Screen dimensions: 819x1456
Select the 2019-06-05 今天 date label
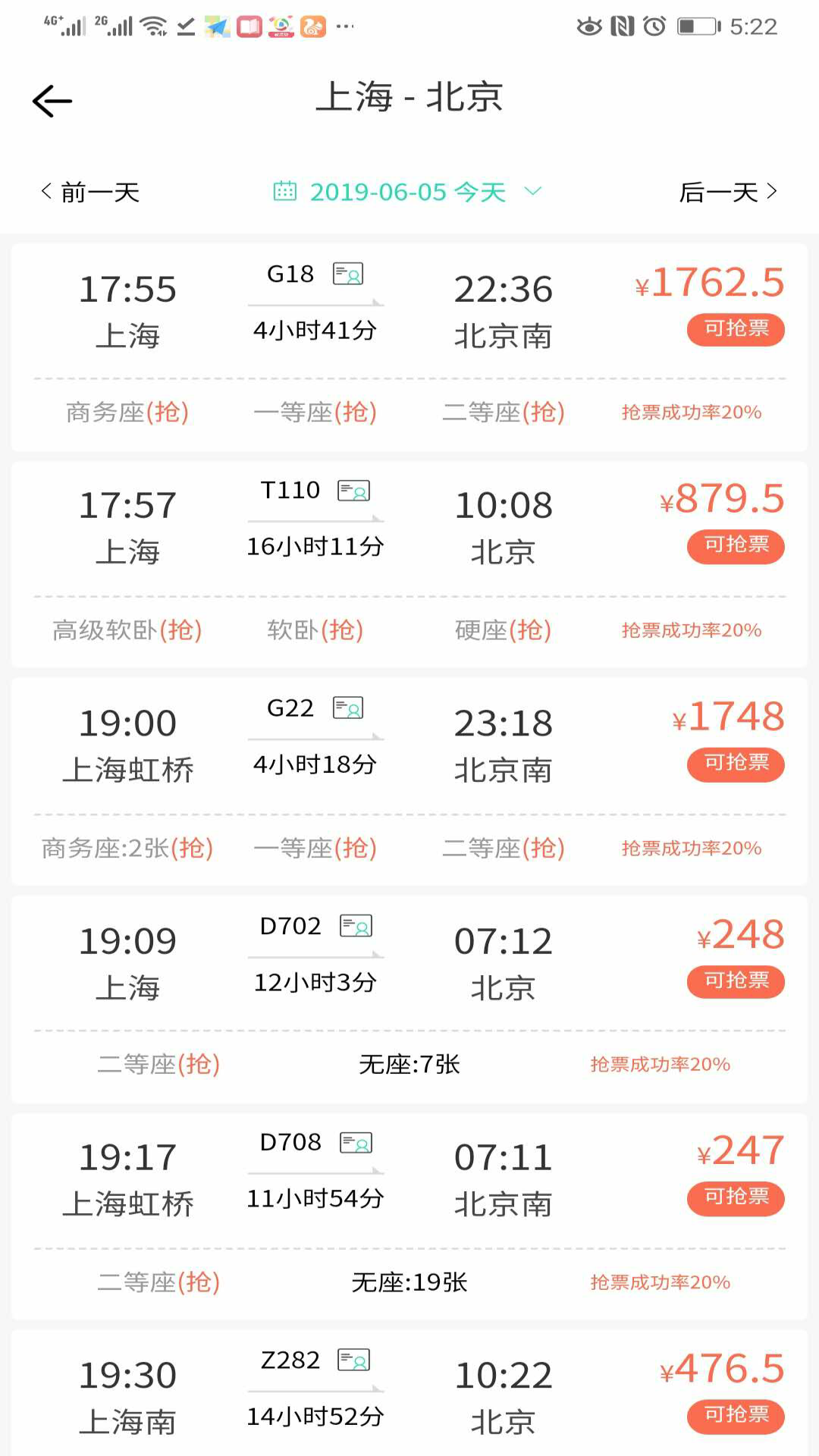(x=409, y=192)
